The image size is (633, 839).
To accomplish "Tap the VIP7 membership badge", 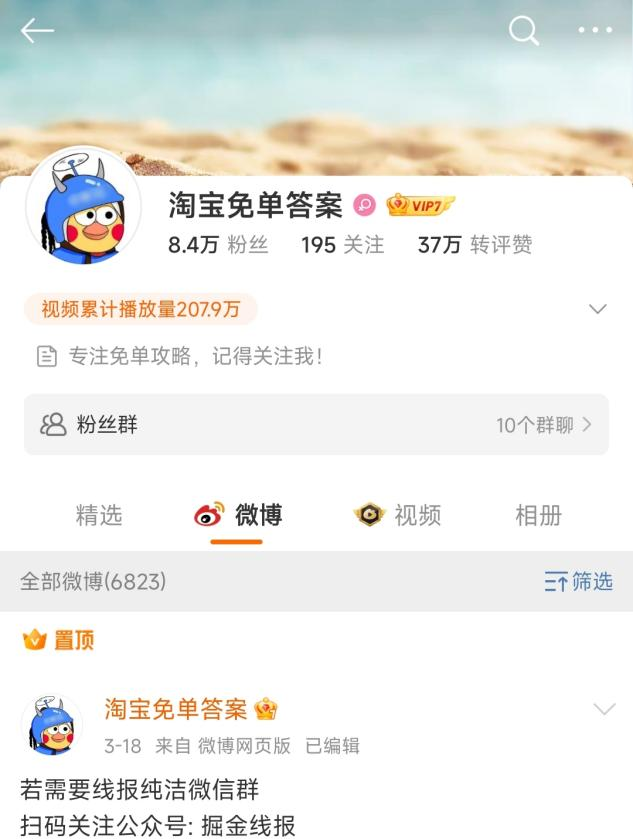I will [420, 206].
